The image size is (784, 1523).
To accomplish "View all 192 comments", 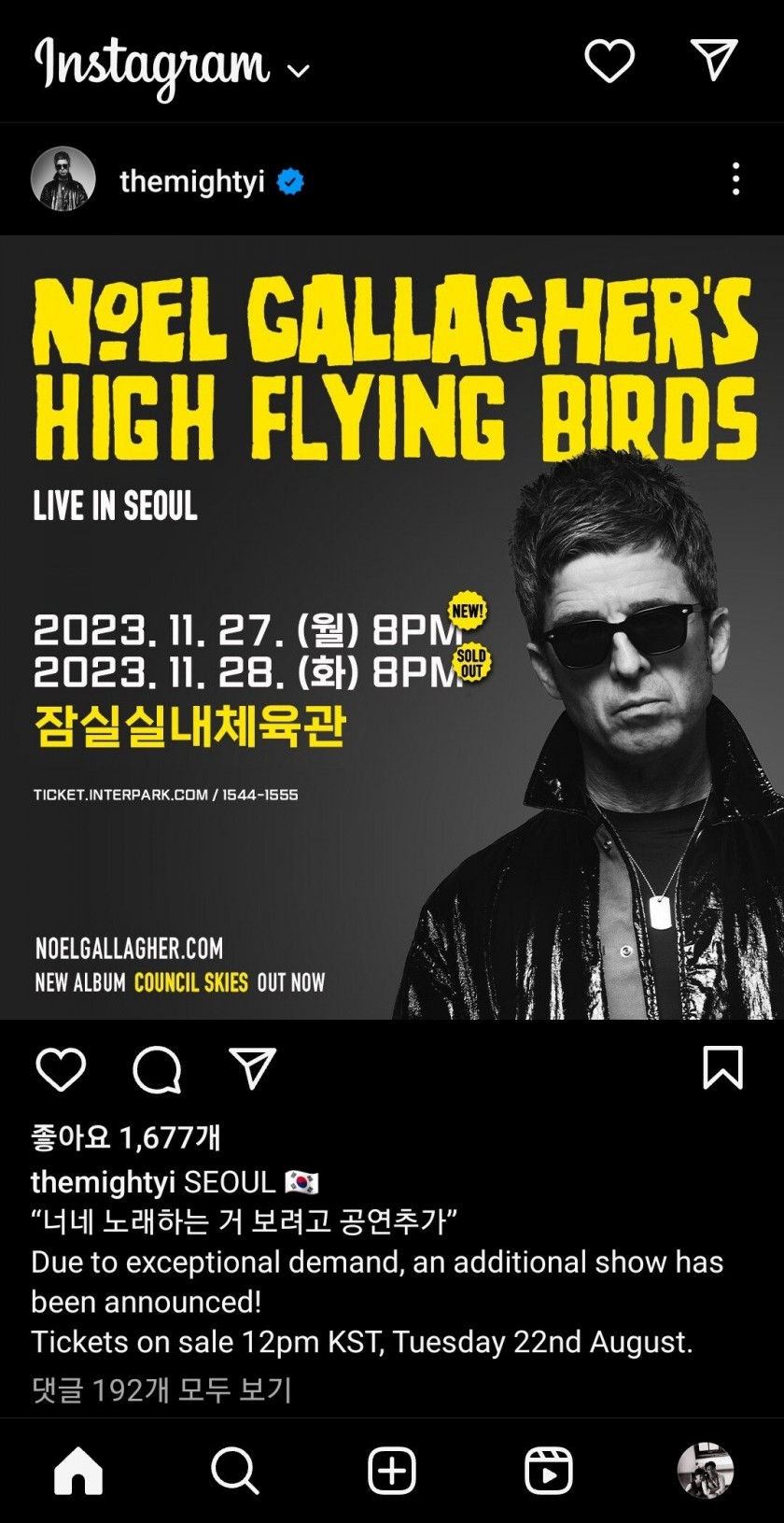I will point(161,1390).
